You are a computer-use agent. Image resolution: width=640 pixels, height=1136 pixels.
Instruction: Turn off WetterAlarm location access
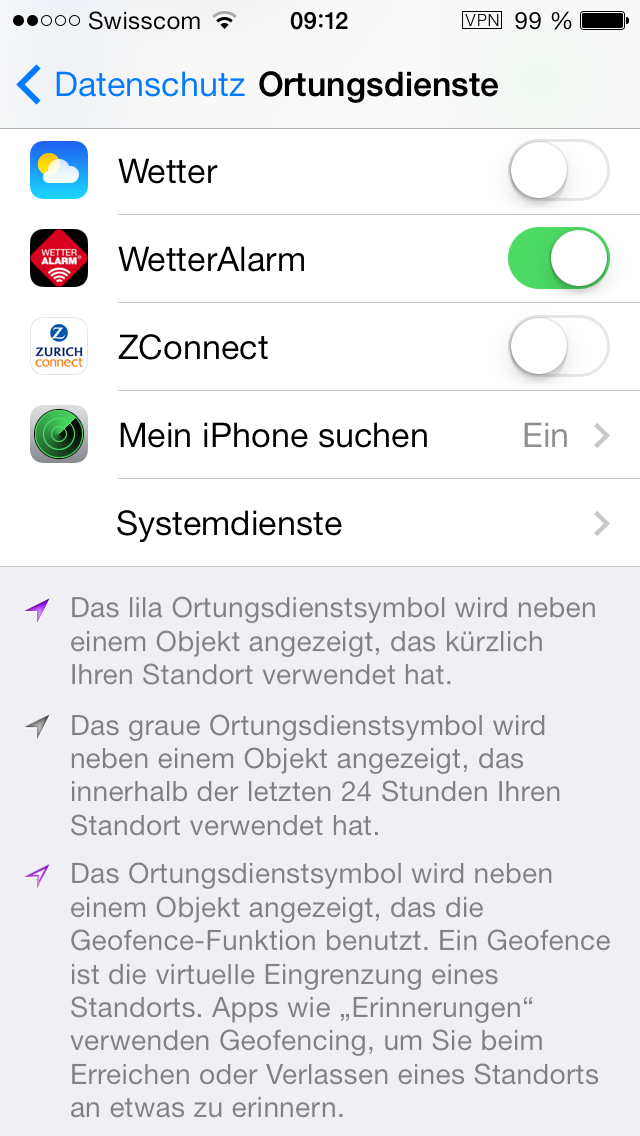[x=558, y=258]
